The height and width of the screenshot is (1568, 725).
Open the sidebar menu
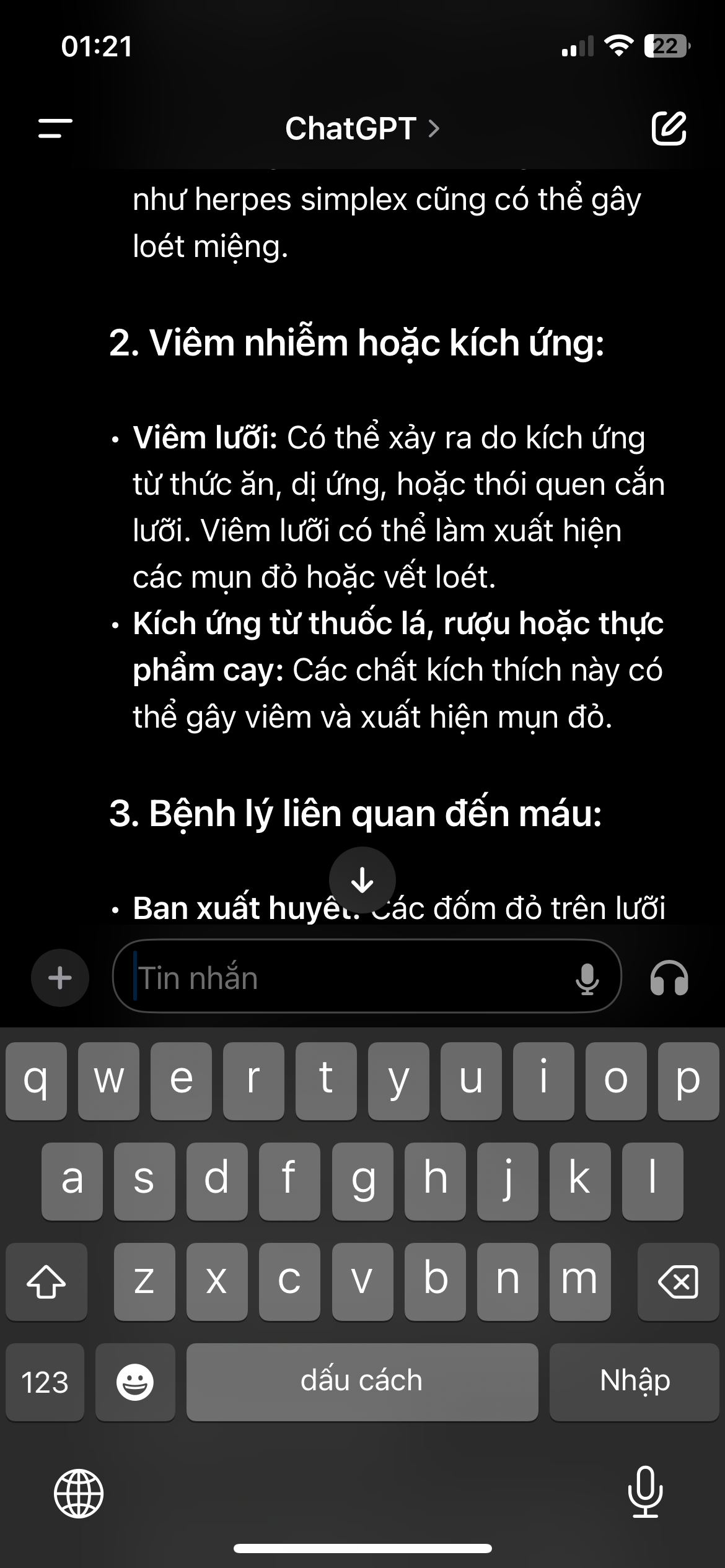point(55,128)
